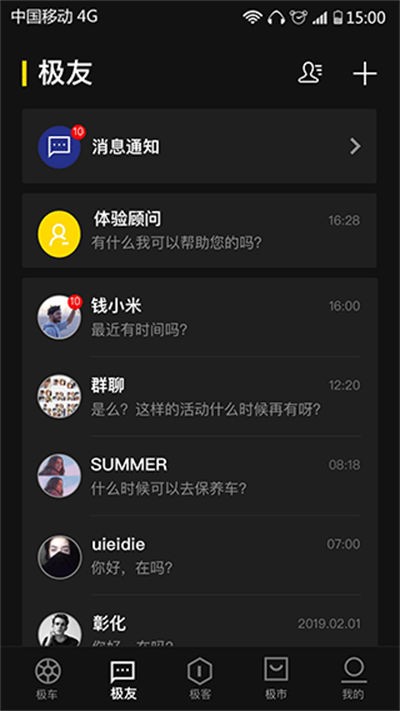The height and width of the screenshot is (711, 400).
Task: Open the 群聊 group conversation
Action: coord(199,396)
